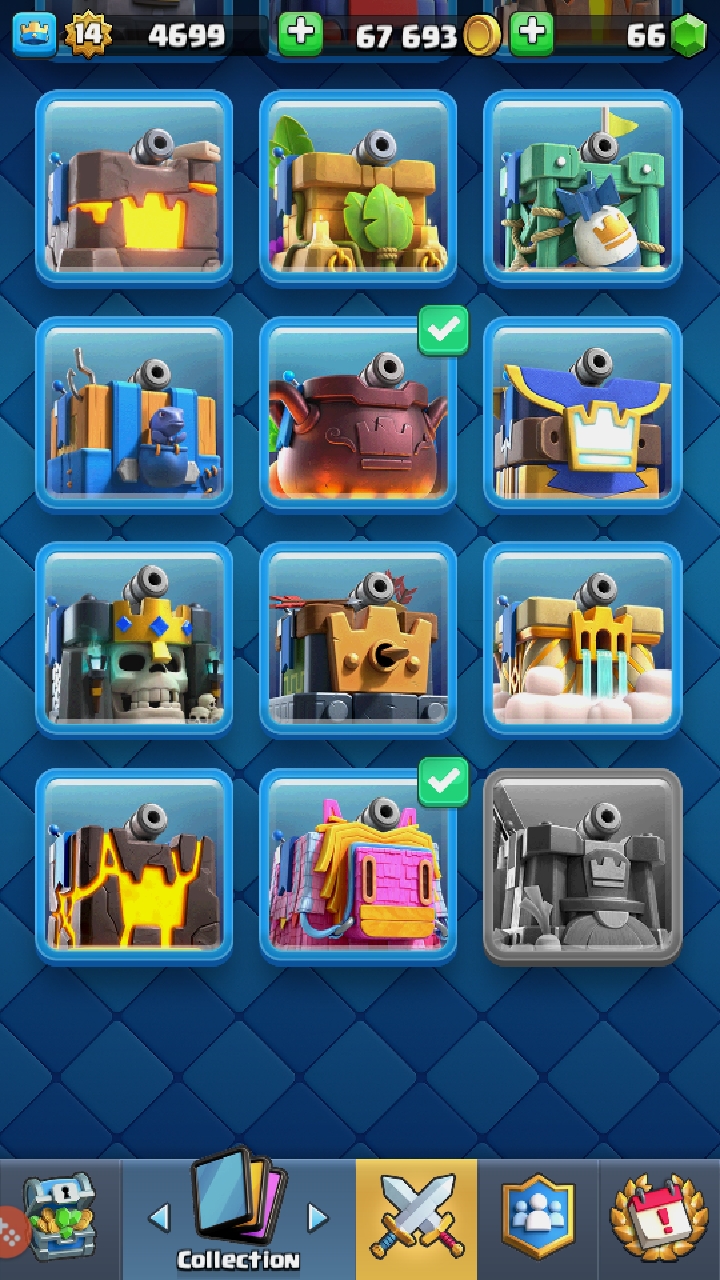
Task: Select the cracked yellow lightning tower skin
Action: pyautogui.click(x=134, y=866)
